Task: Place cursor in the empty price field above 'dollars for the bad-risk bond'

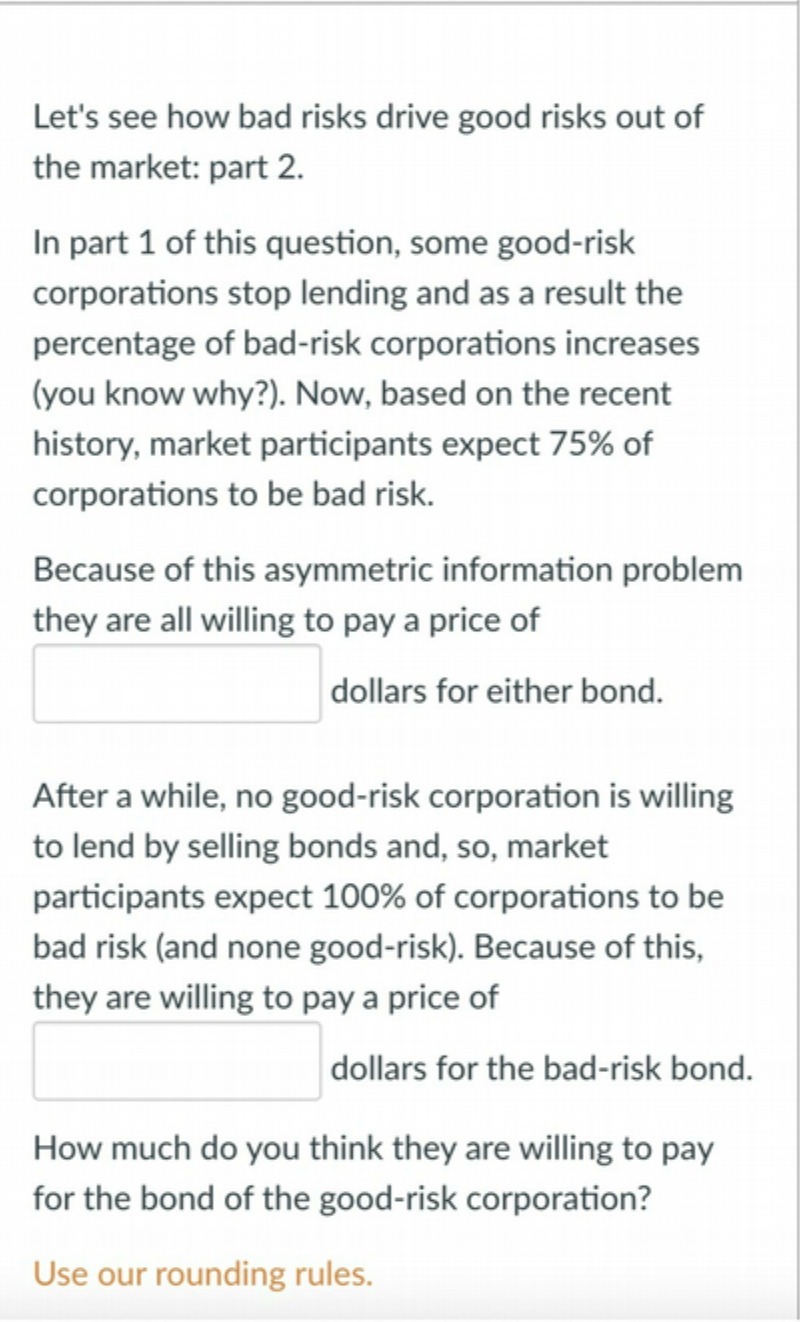Action: point(176,1062)
